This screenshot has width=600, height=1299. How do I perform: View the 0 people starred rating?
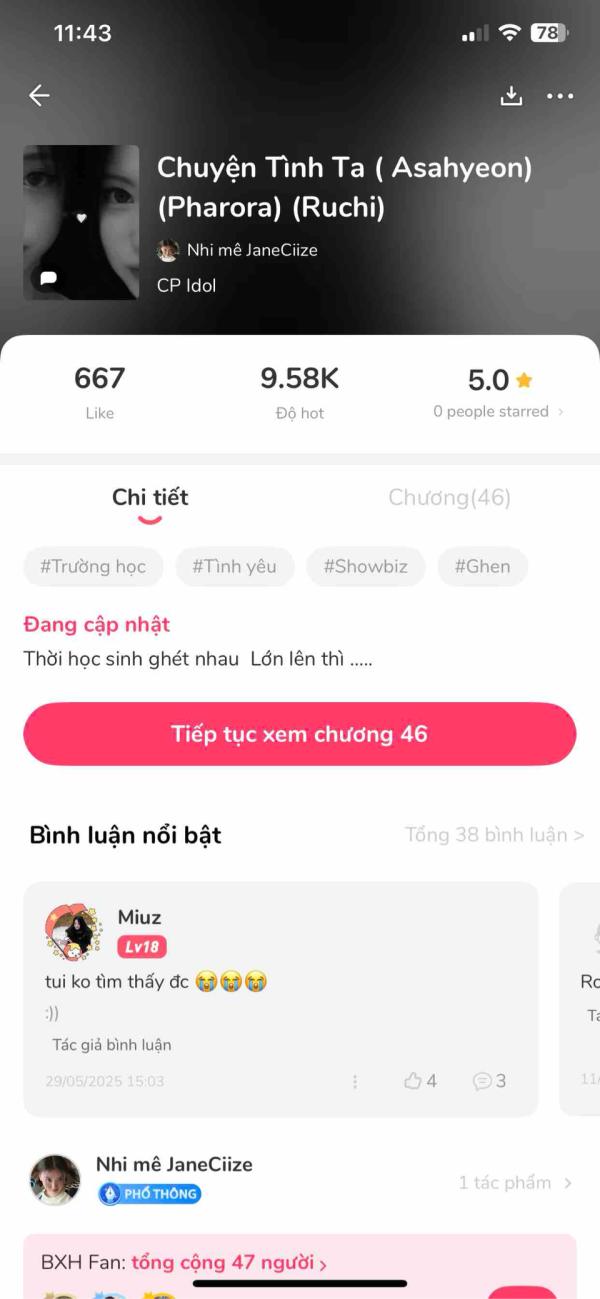[x=497, y=411]
